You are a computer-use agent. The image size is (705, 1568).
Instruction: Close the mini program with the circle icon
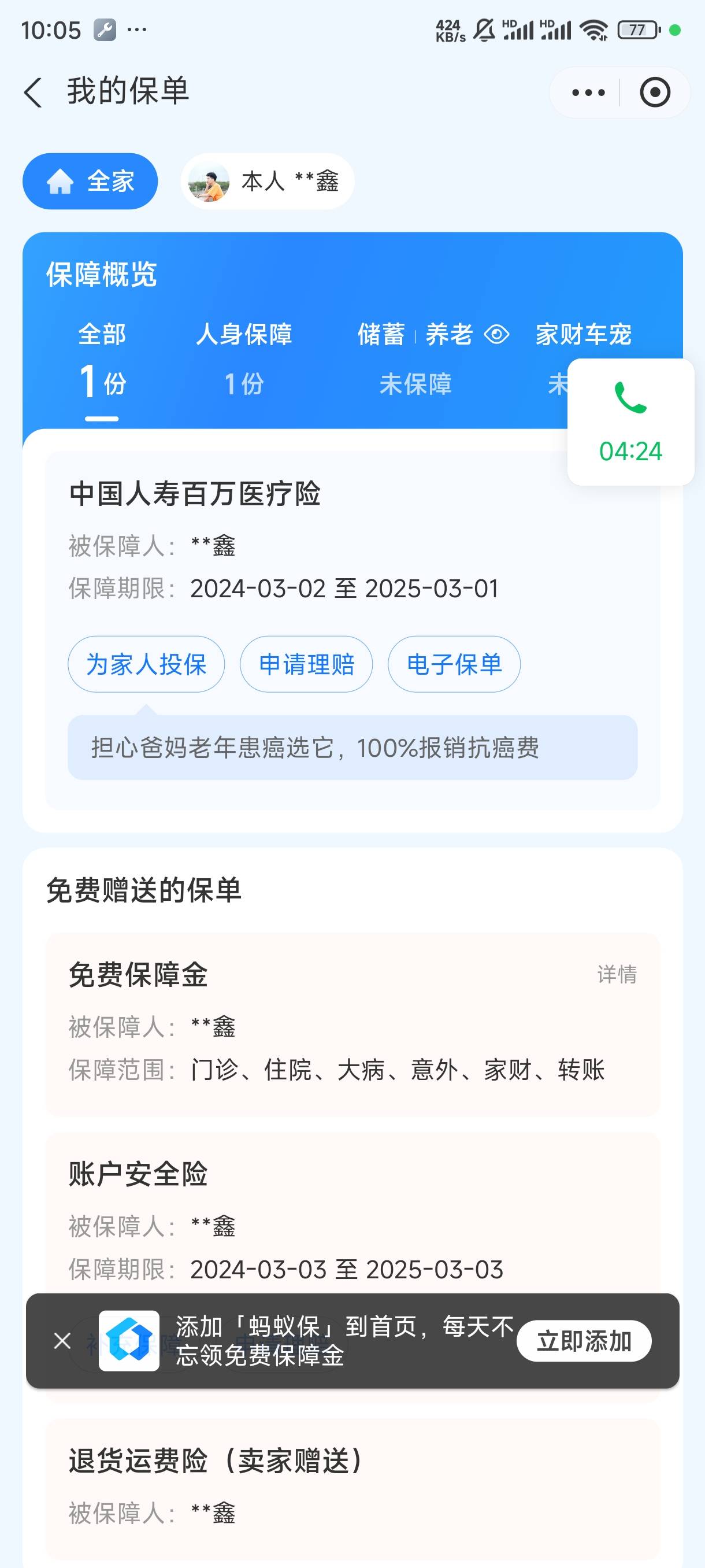coord(655,93)
